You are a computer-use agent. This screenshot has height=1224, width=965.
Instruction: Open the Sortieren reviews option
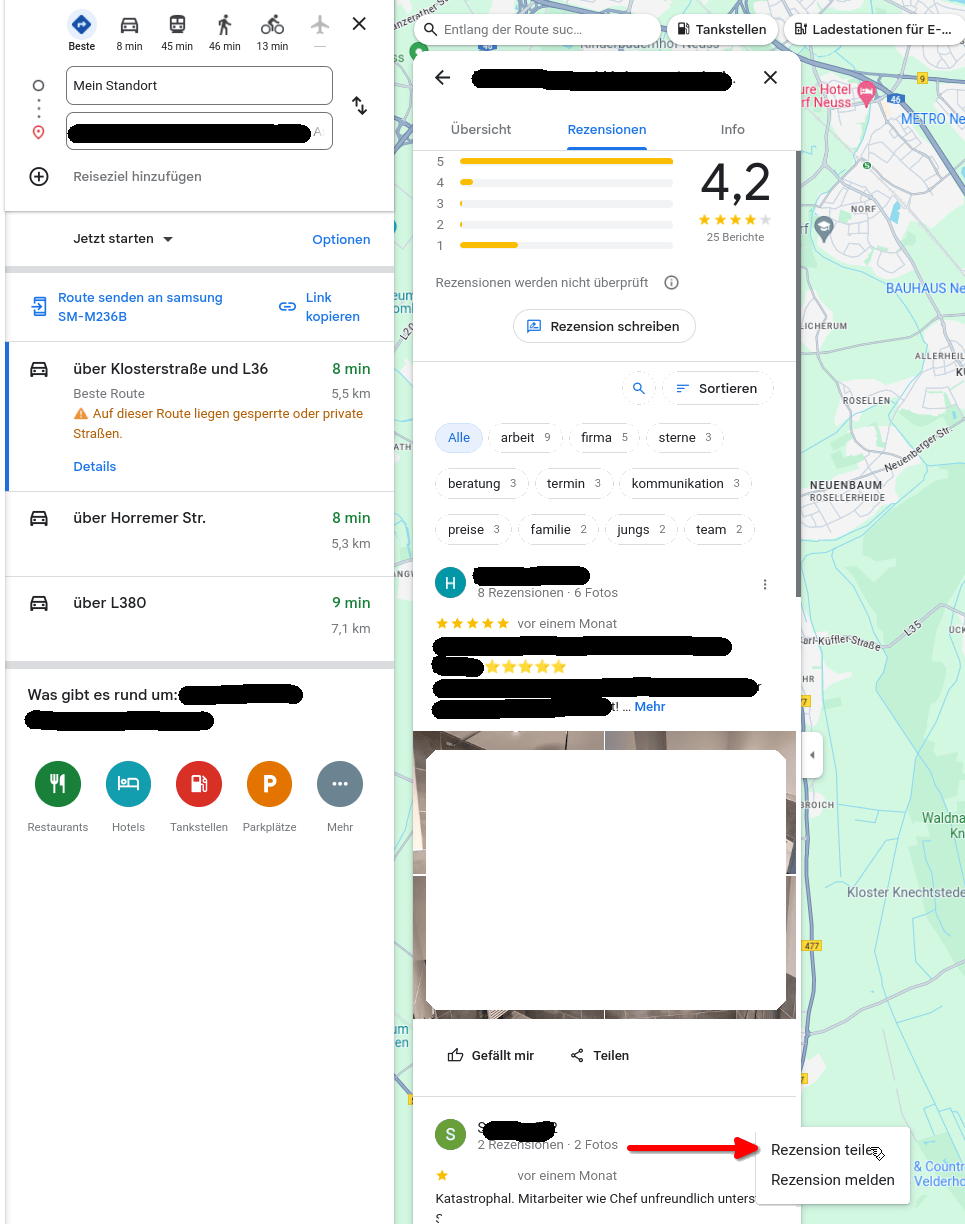[717, 388]
